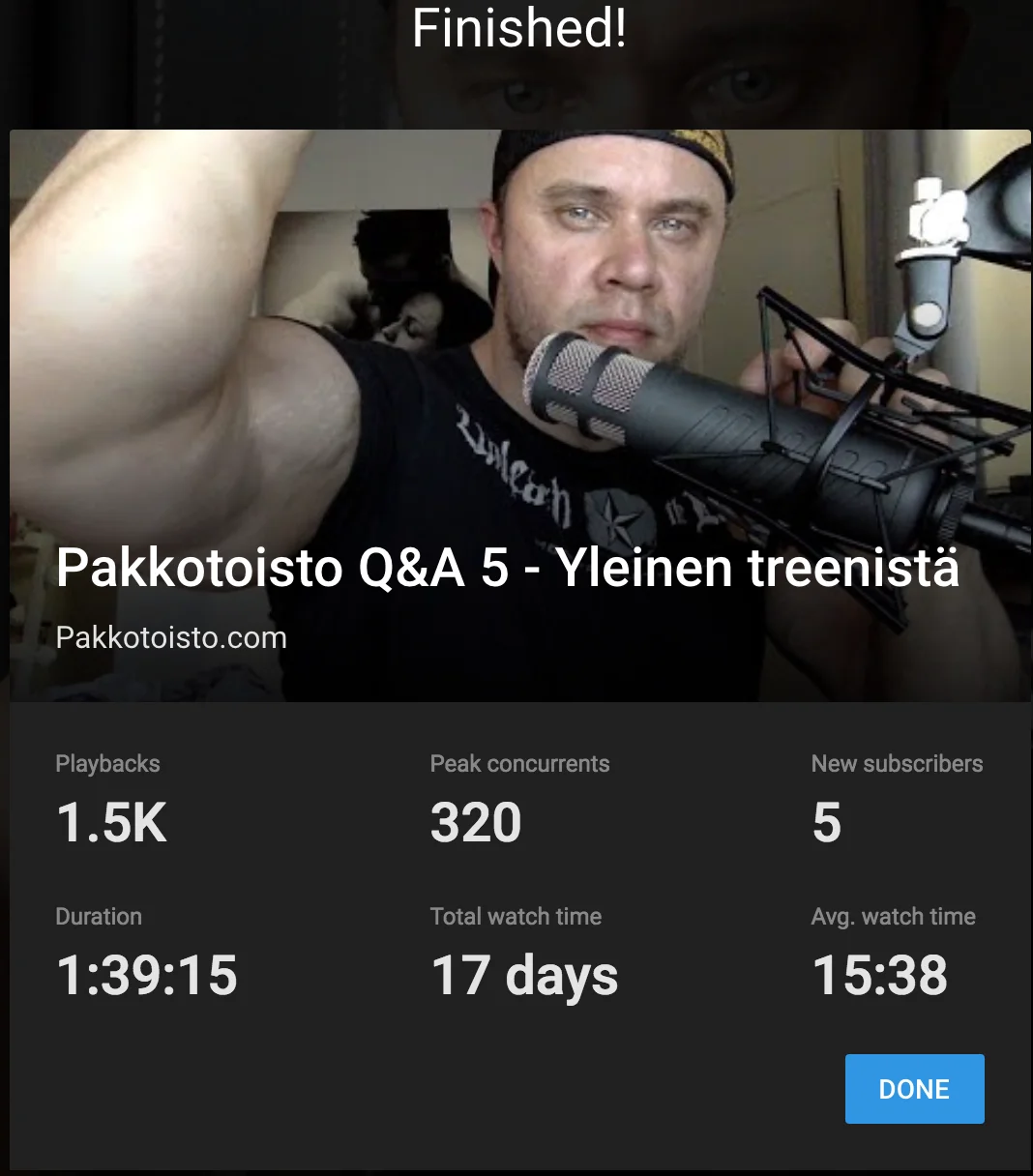This screenshot has width=1033, height=1176.
Task: Select the Total watch time label
Action: tap(515, 916)
